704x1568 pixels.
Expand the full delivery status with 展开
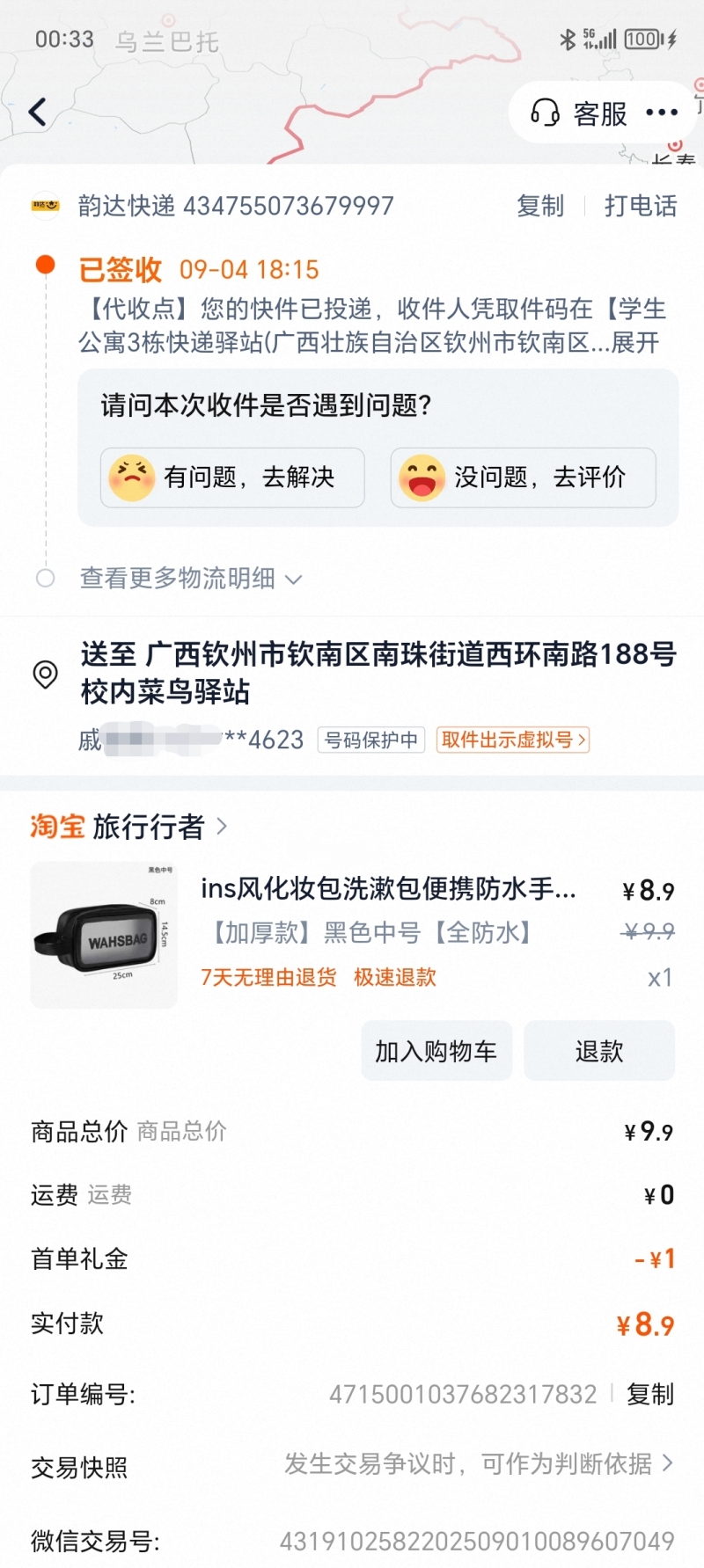pyautogui.click(x=635, y=342)
